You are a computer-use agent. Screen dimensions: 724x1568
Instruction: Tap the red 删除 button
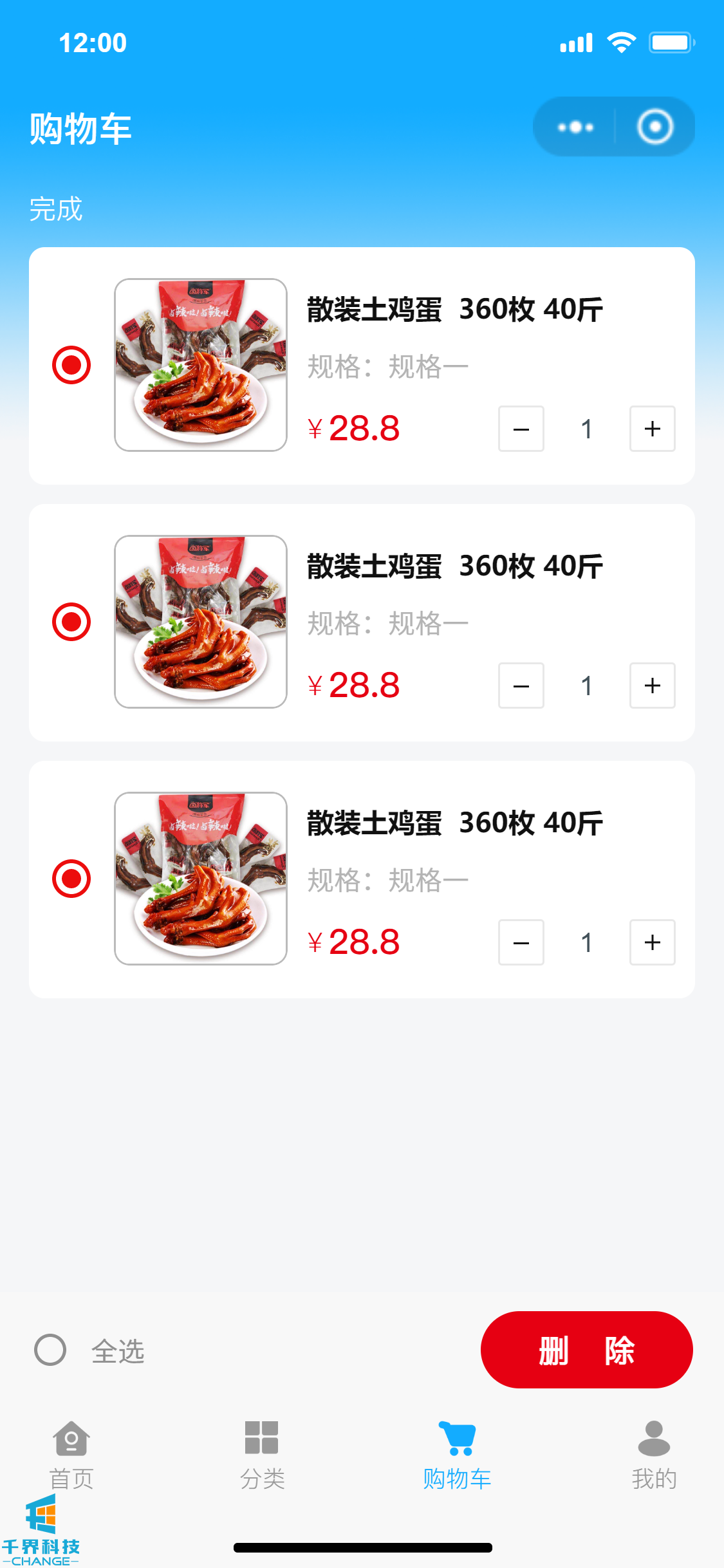pyautogui.click(x=586, y=1350)
